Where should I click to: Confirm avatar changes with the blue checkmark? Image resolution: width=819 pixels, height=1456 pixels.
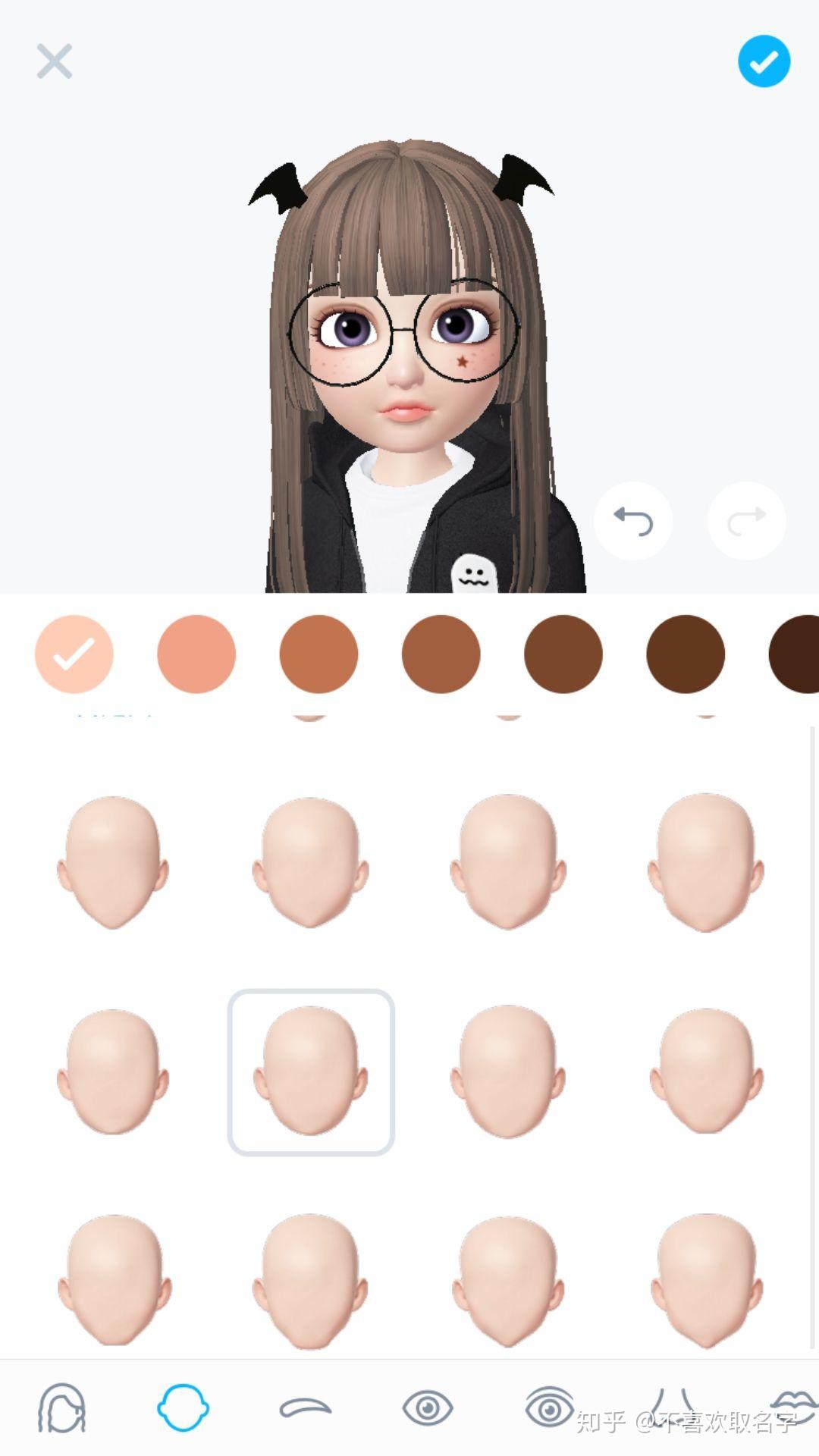[x=764, y=61]
